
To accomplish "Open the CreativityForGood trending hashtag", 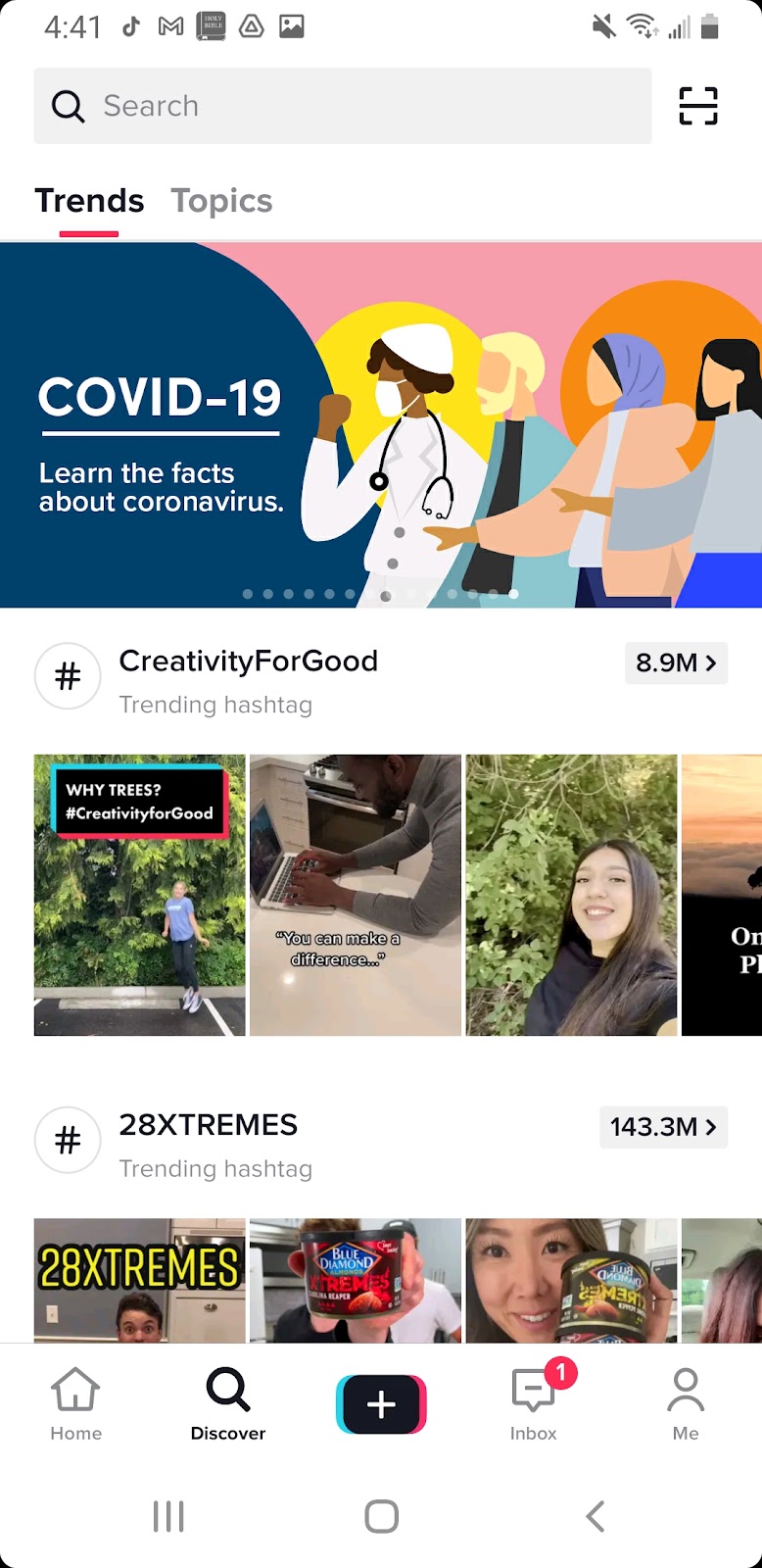I will [x=248, y=661].
